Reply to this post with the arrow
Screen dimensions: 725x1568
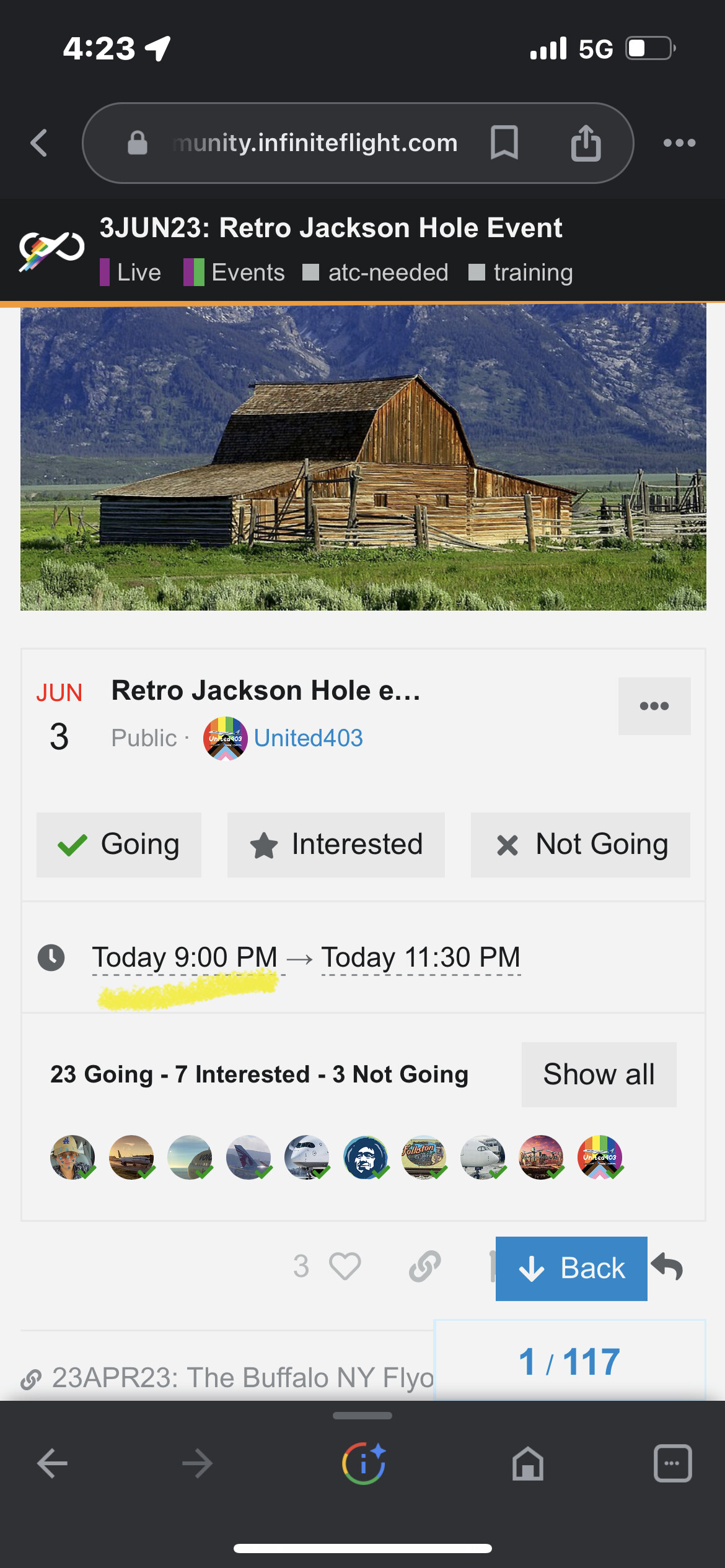point(667,1266)
